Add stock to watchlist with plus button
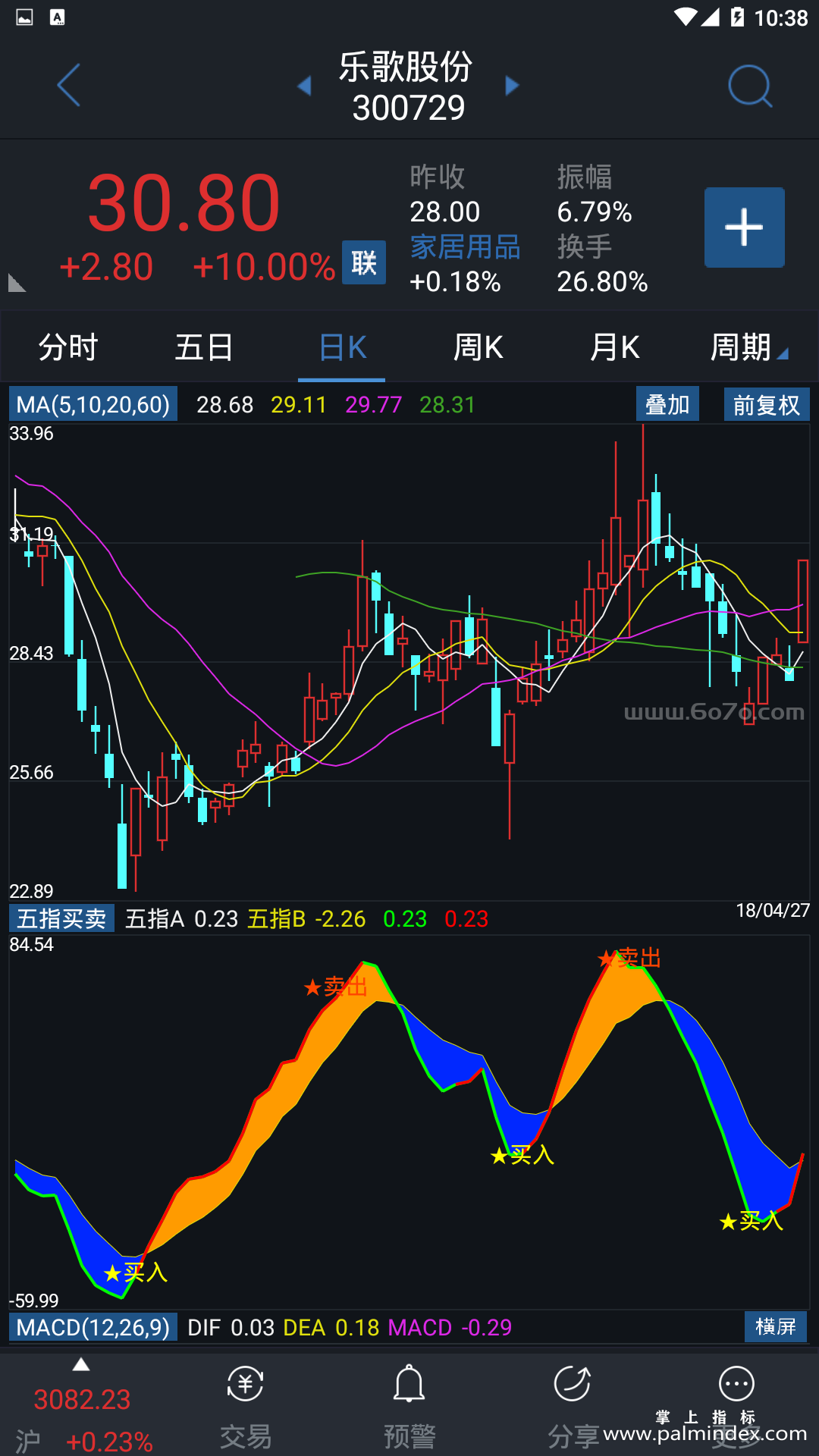Viewport: 819px width, 1456px height. [744, 227]
